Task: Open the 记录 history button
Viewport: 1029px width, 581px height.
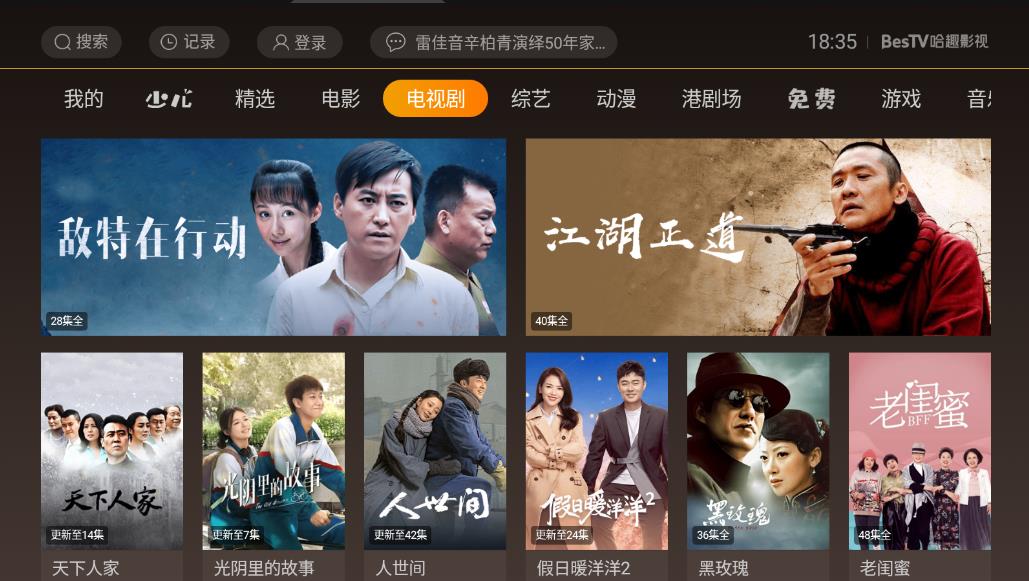Action: [x=189, y=42]
